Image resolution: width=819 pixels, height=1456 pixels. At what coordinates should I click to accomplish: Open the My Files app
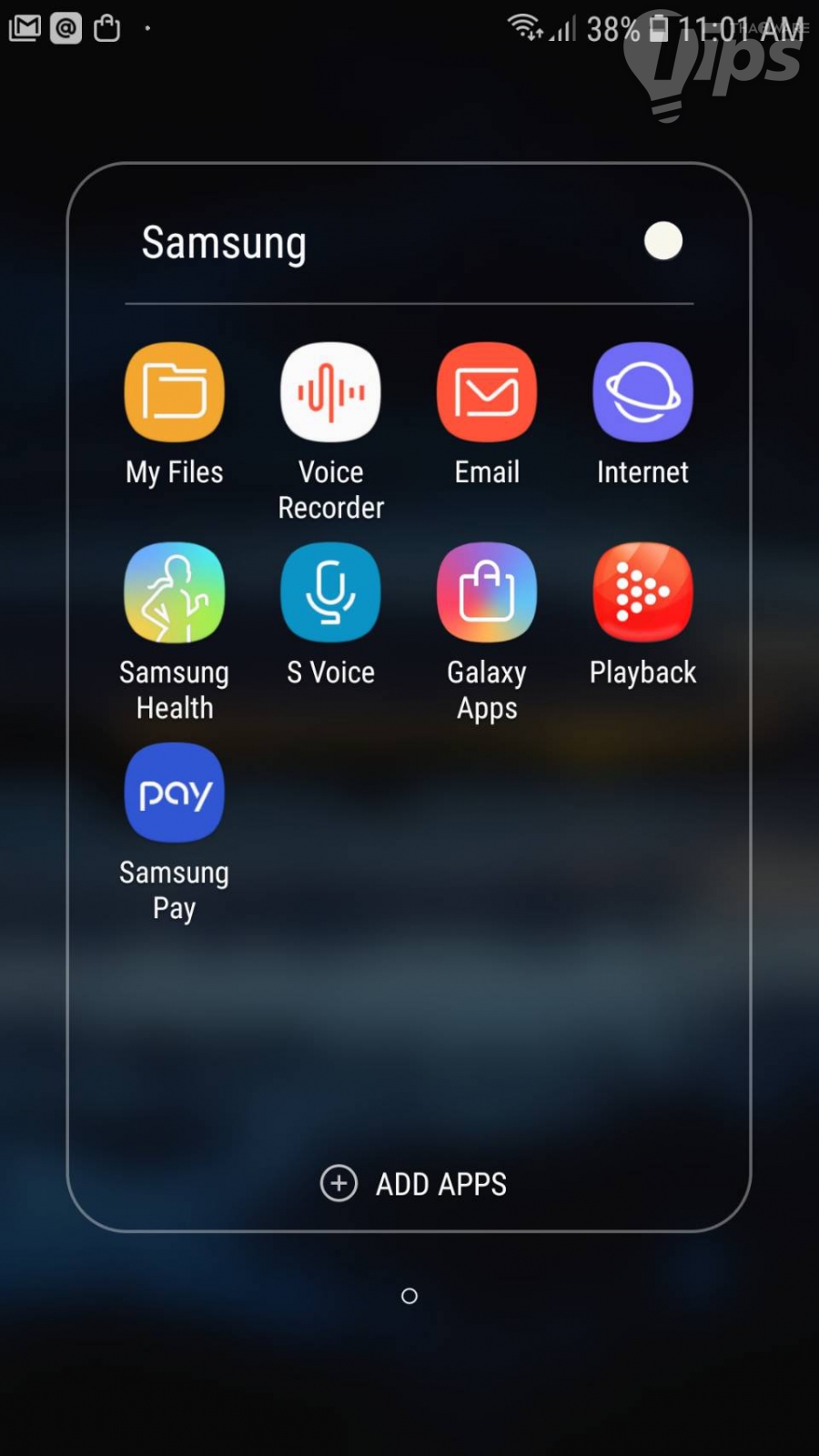[x=174, y=393]
